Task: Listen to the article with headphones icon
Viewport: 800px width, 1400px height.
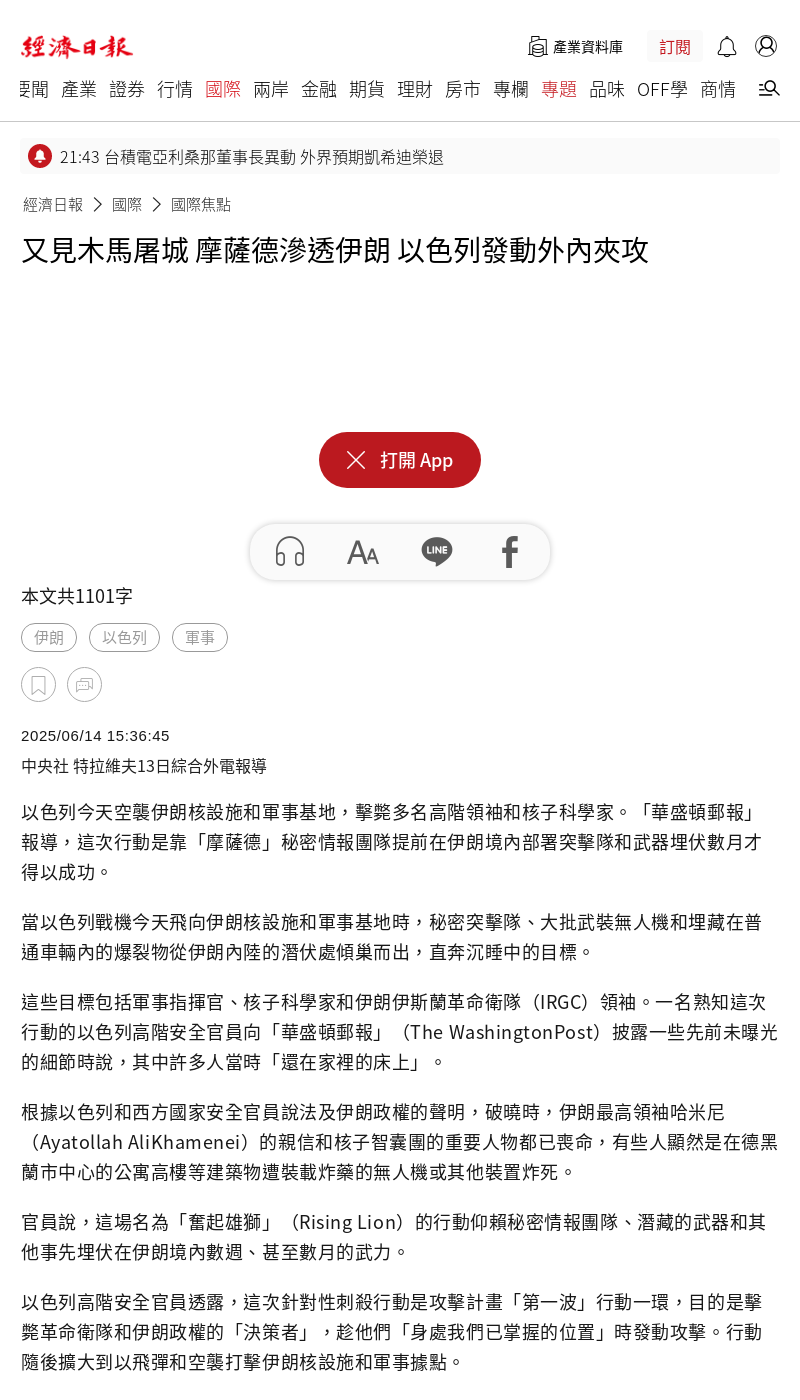Action: [290, 552]
